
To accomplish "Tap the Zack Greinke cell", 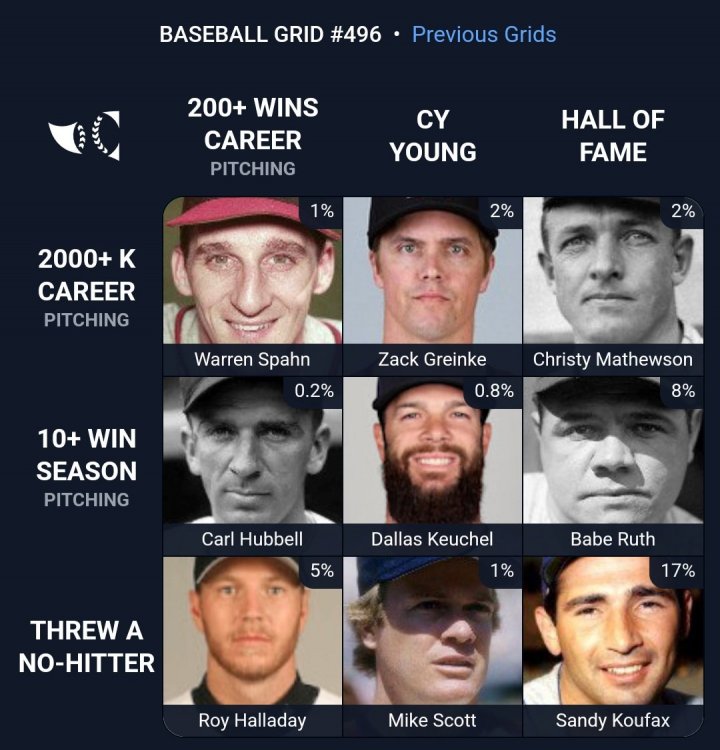I will 432,285.
